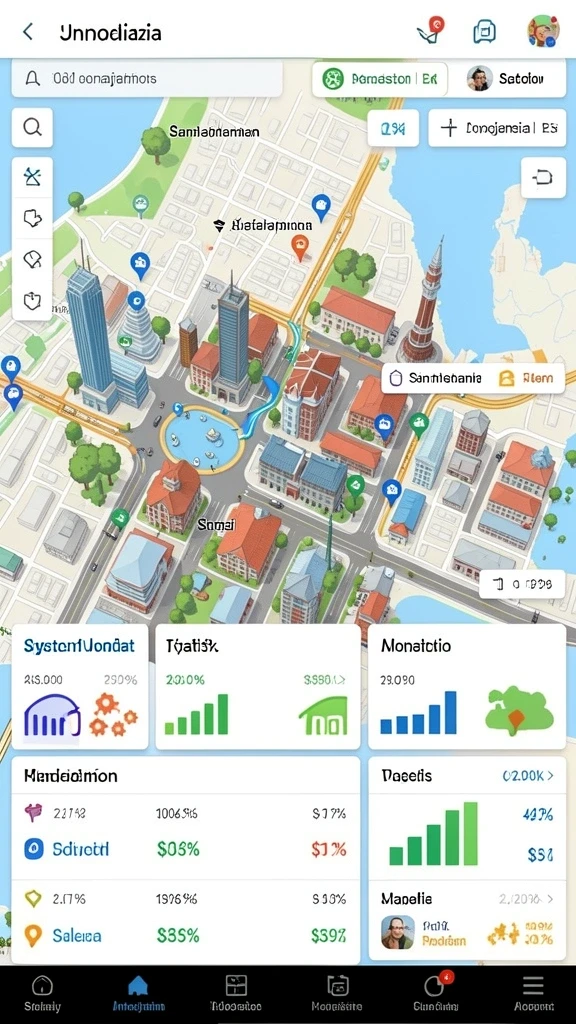Open the Sdhottl row in the list
The image size is (576, 1024).
click(185, 849)
